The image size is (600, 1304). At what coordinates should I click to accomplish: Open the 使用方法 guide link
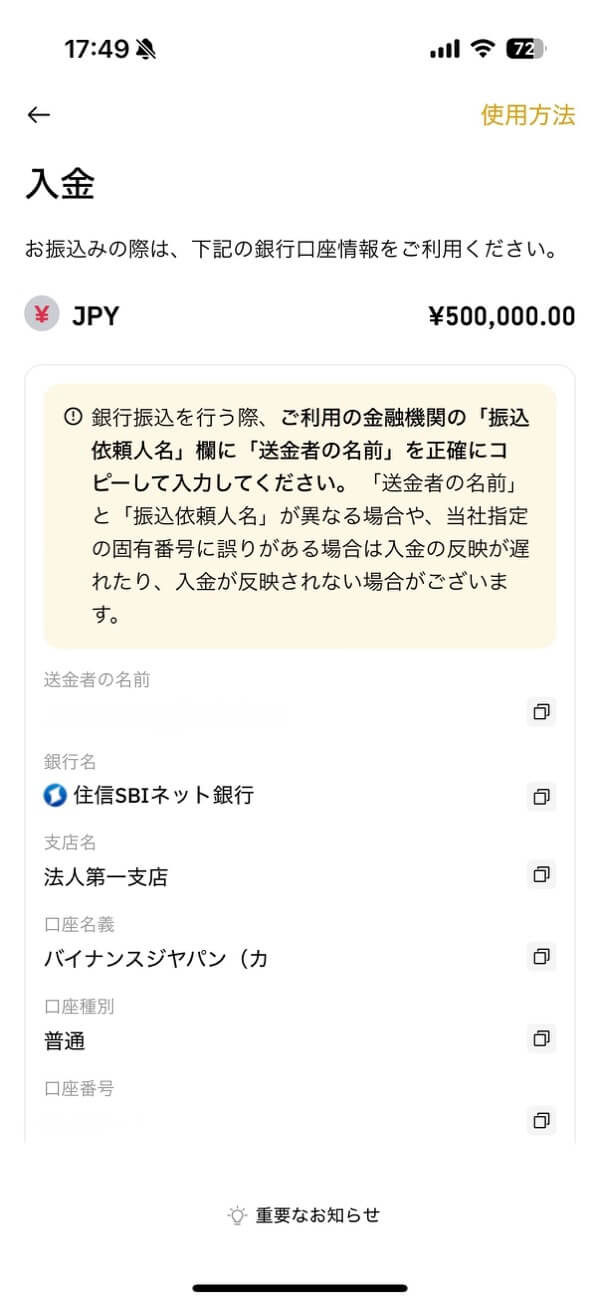tap(527, 115)
